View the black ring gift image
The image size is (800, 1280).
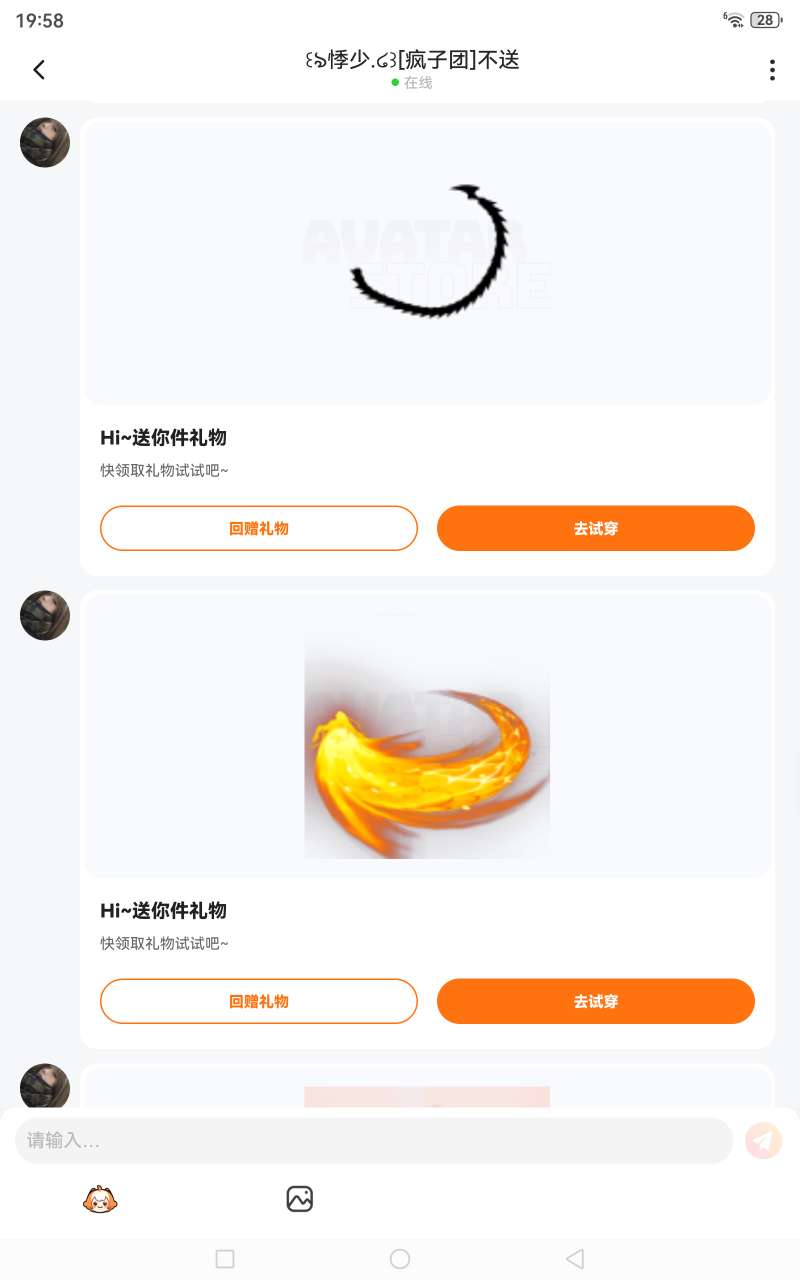(428, 252)
